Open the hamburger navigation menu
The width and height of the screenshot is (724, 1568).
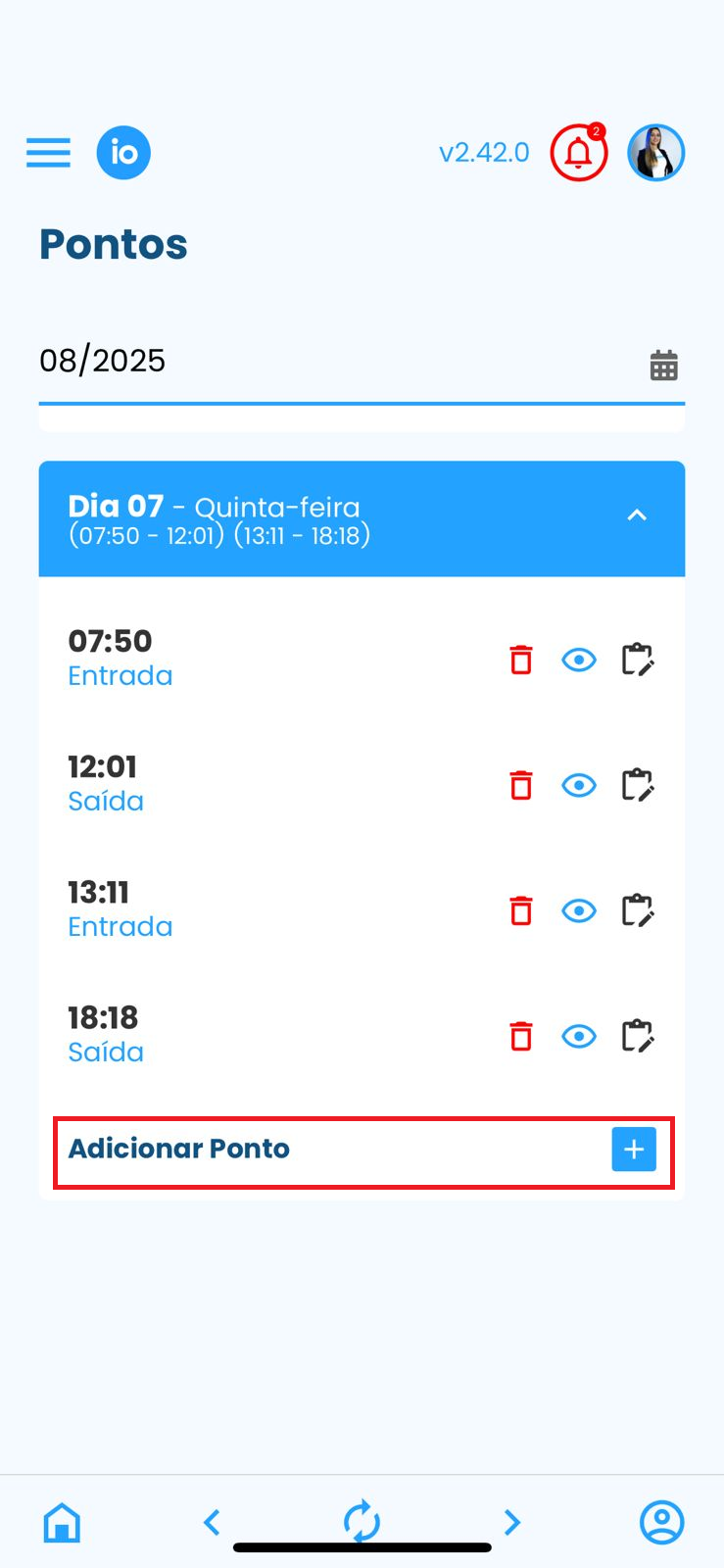pos(47,152)
